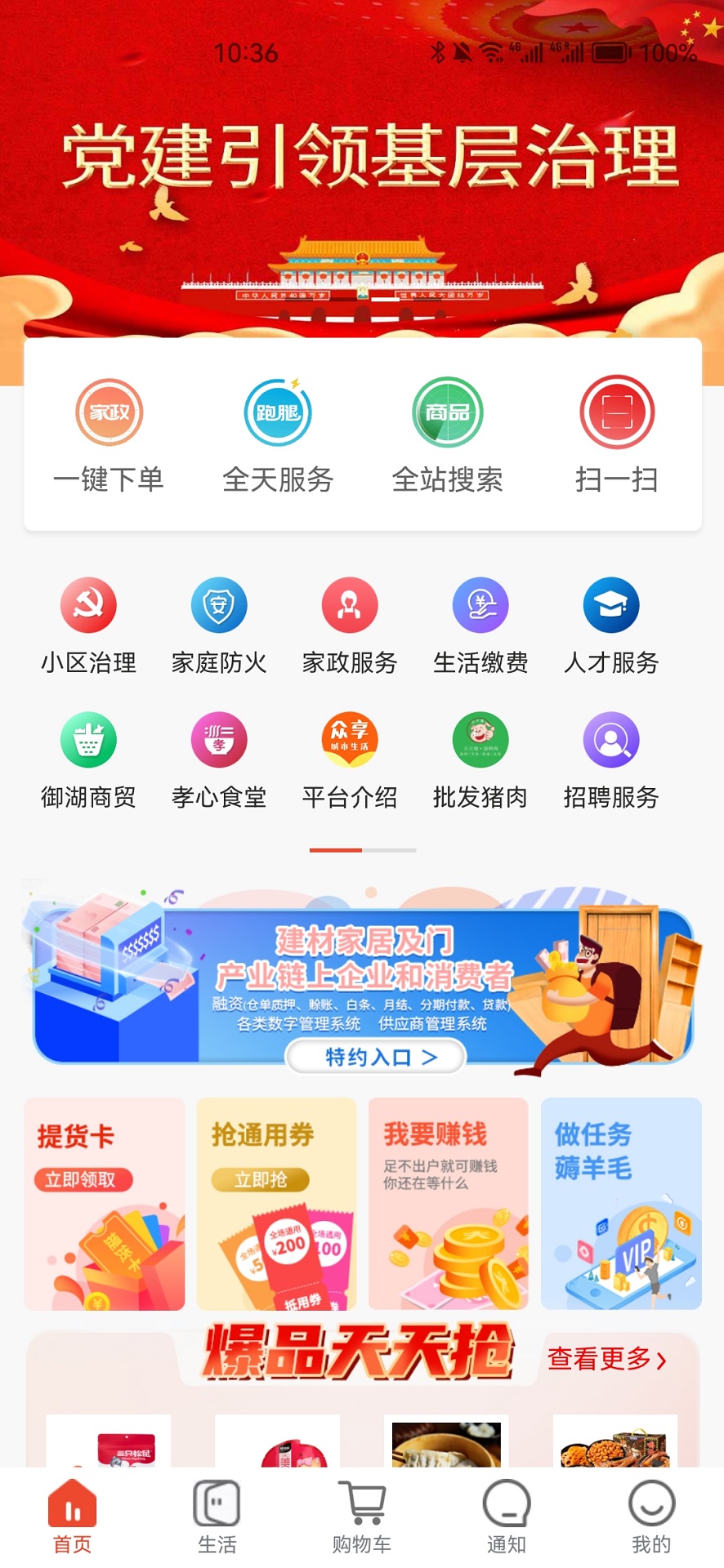Open 全站搜索 via the 商品 icon
Viewport: 724px width, 1568px height.
coord(445,412)
